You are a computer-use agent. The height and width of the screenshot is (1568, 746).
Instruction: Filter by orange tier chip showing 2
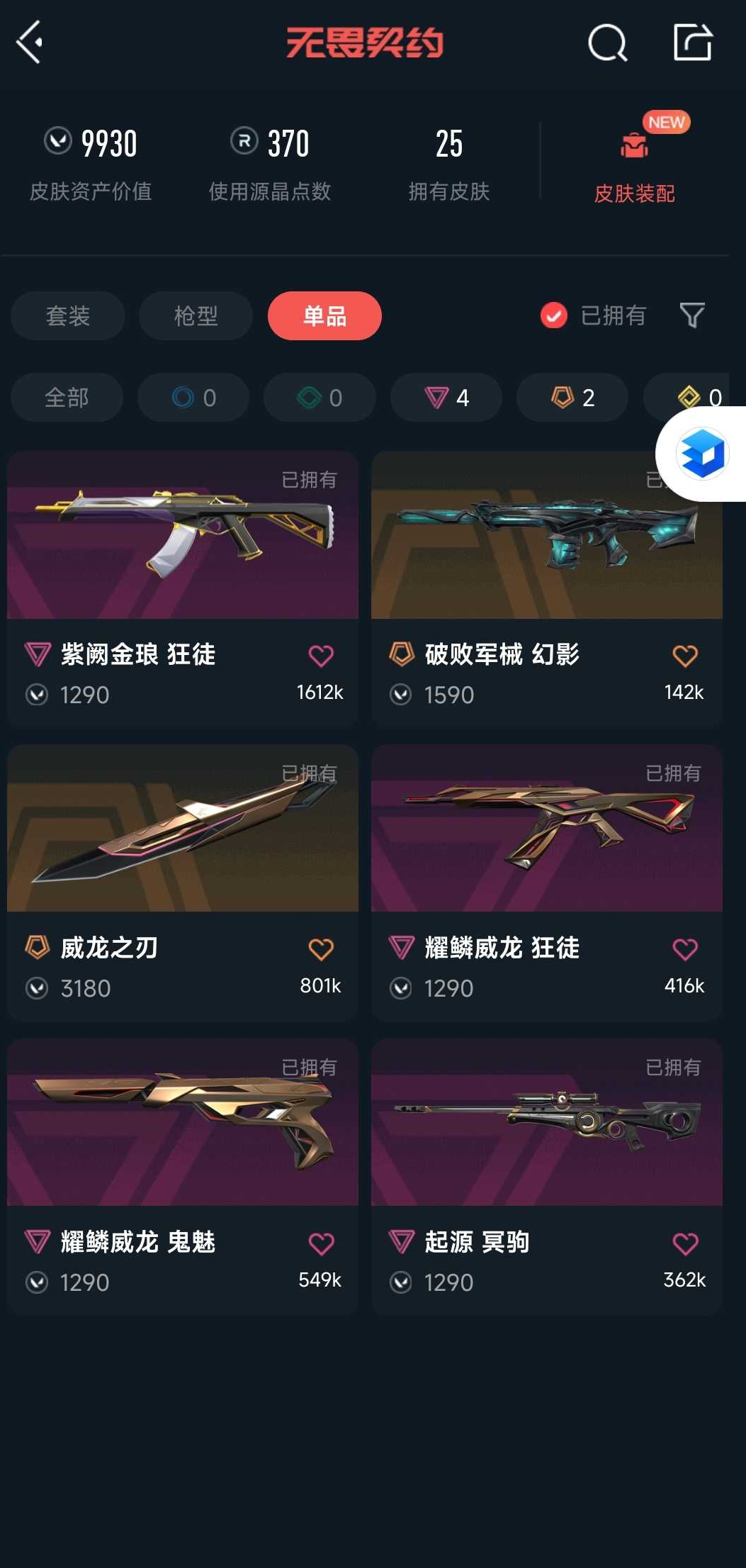click(x=572, y=398)
